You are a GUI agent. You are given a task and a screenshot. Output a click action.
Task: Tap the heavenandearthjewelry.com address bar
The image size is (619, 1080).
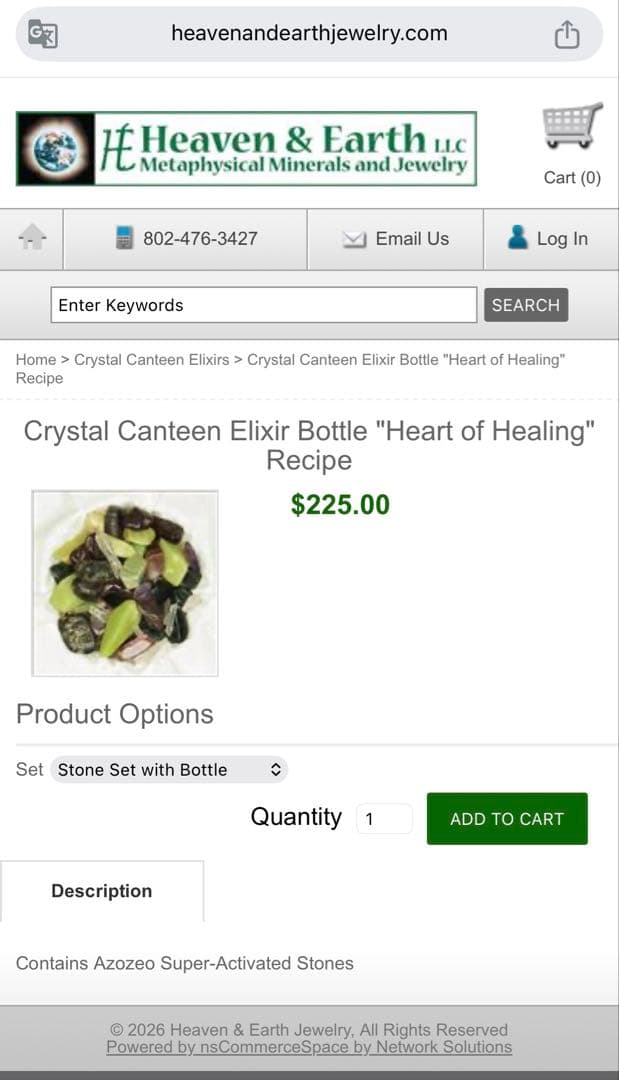309,34
